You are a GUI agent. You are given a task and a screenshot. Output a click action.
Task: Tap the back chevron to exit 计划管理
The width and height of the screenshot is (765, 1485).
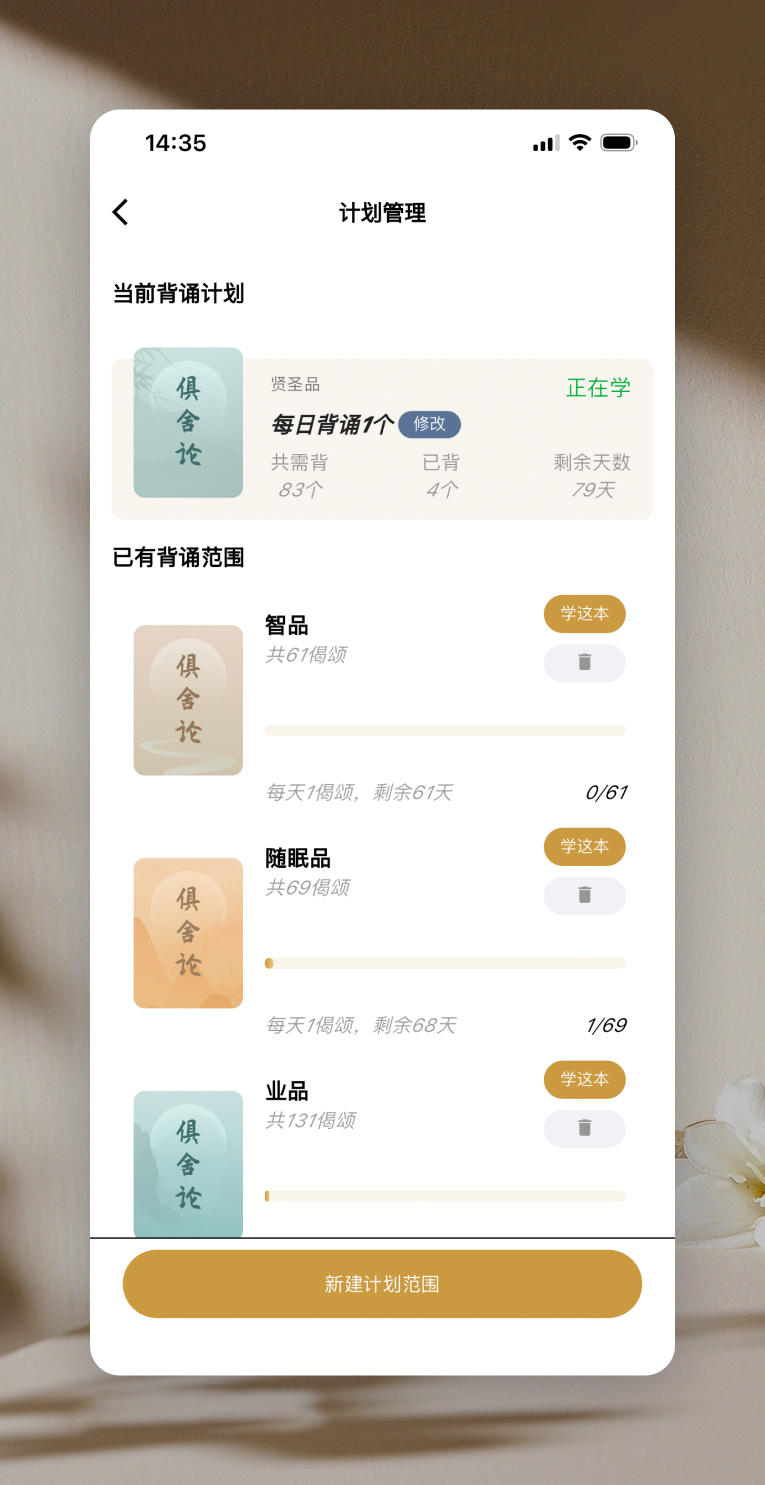click(119, 212)
